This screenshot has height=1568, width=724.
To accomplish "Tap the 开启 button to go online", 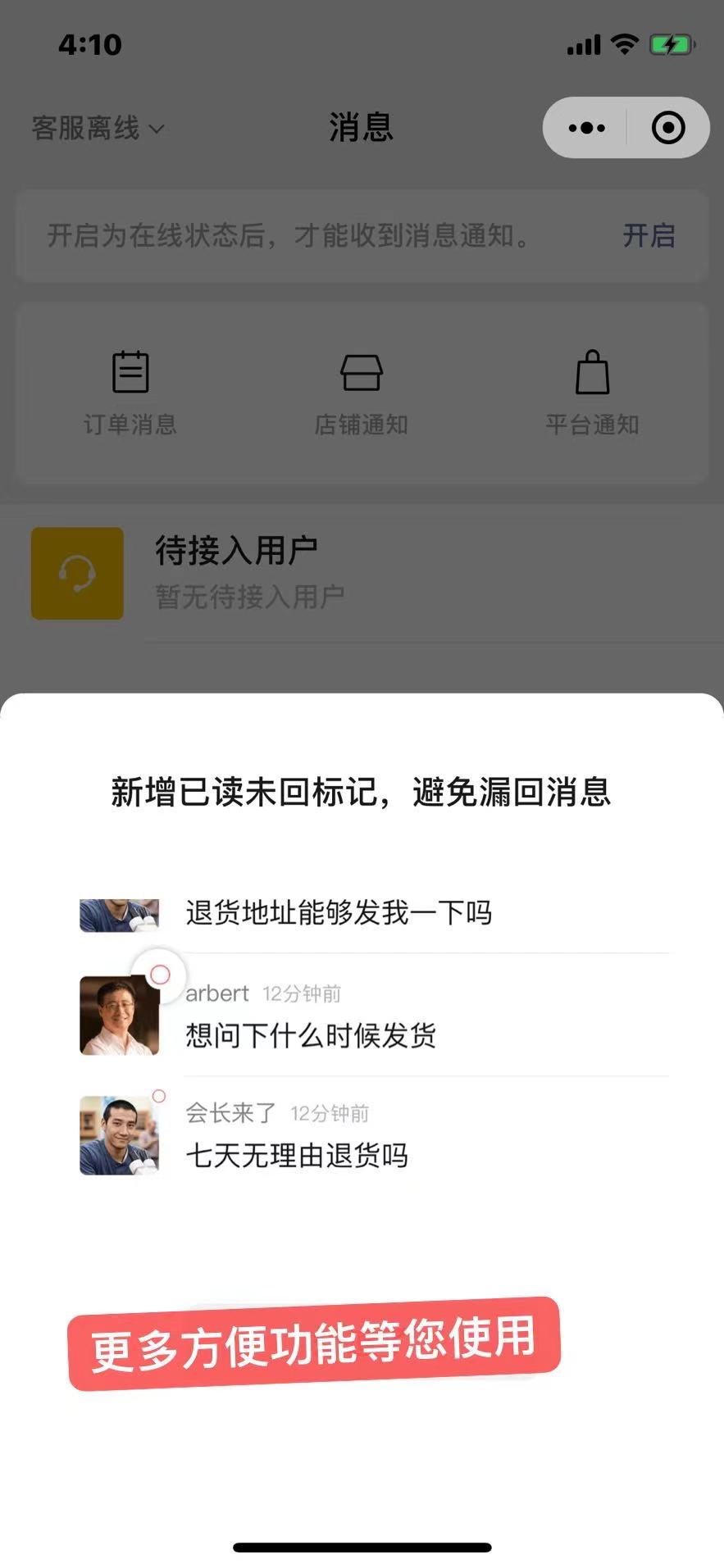I will (649, 237).
